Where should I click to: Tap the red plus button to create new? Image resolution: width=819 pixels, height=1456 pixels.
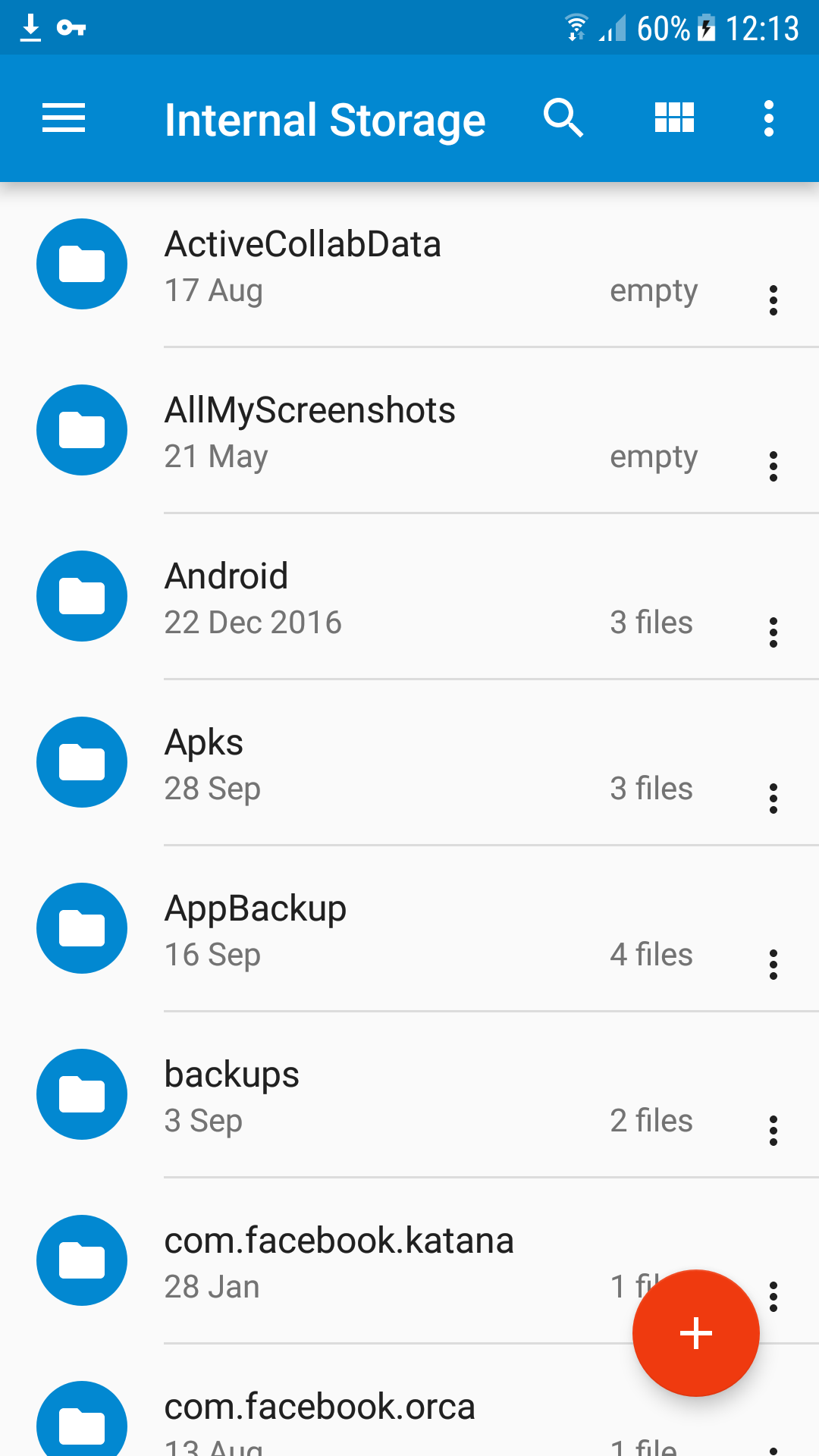tap(695, 1332)
